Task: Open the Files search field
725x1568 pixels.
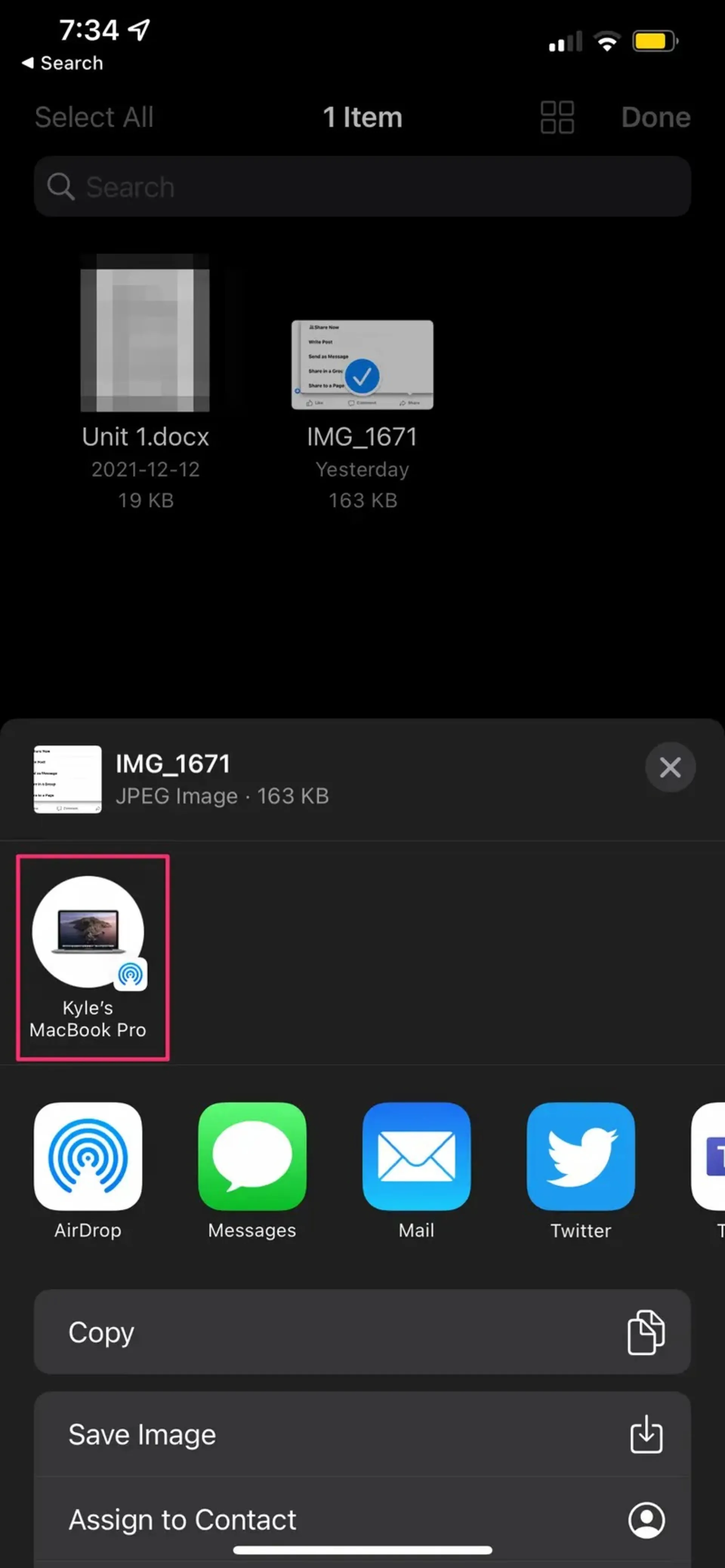Action: pos(362,186)
